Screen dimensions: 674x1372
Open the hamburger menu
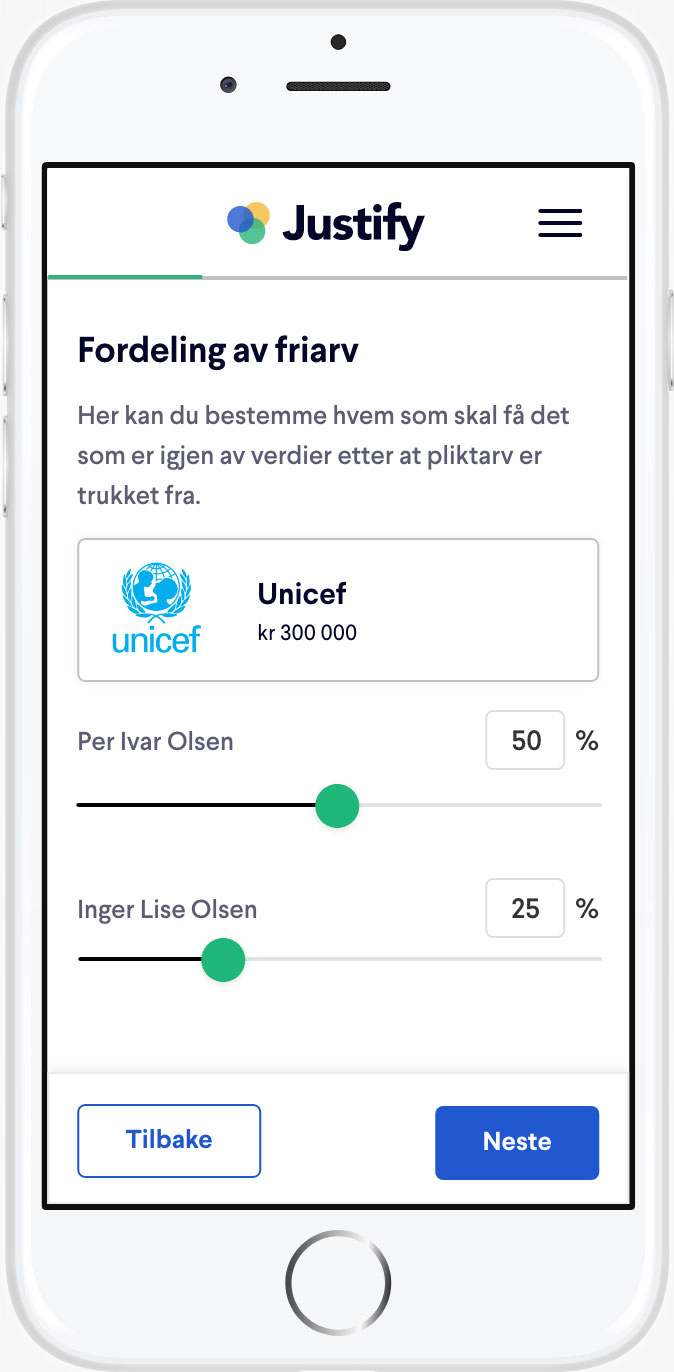pyautogui.click(x=560, y=223)
